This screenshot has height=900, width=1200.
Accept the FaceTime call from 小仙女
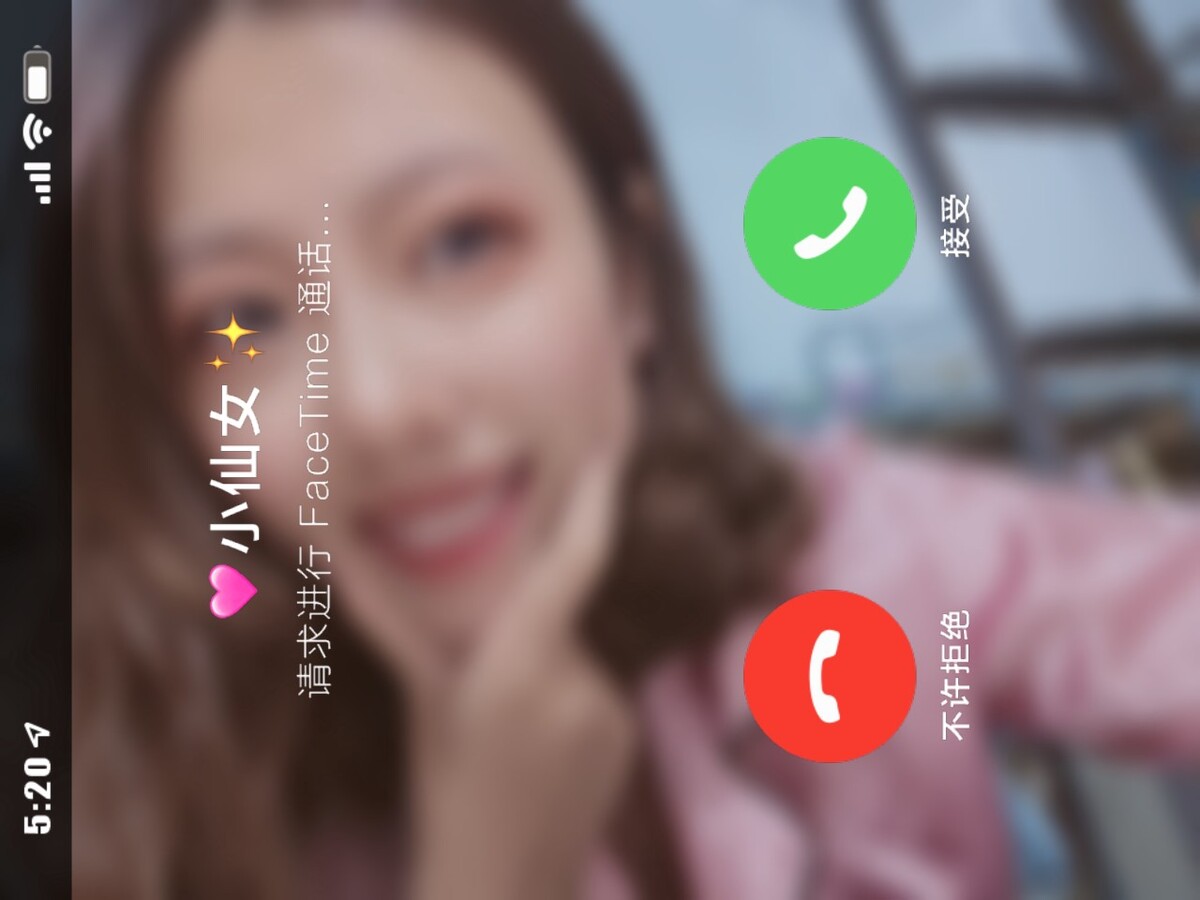[829, 224]
